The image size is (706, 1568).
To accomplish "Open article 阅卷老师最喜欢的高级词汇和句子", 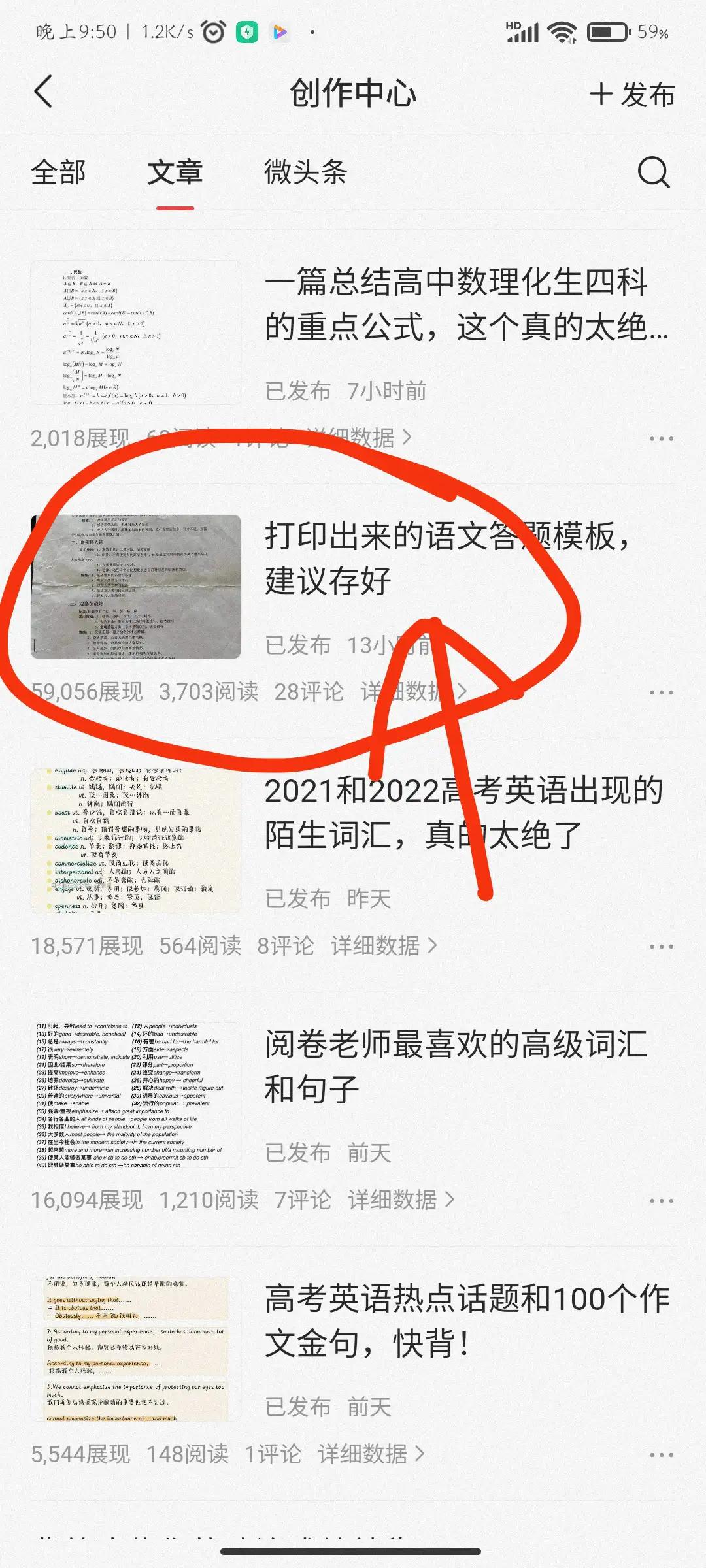I will coord(456,1067).
